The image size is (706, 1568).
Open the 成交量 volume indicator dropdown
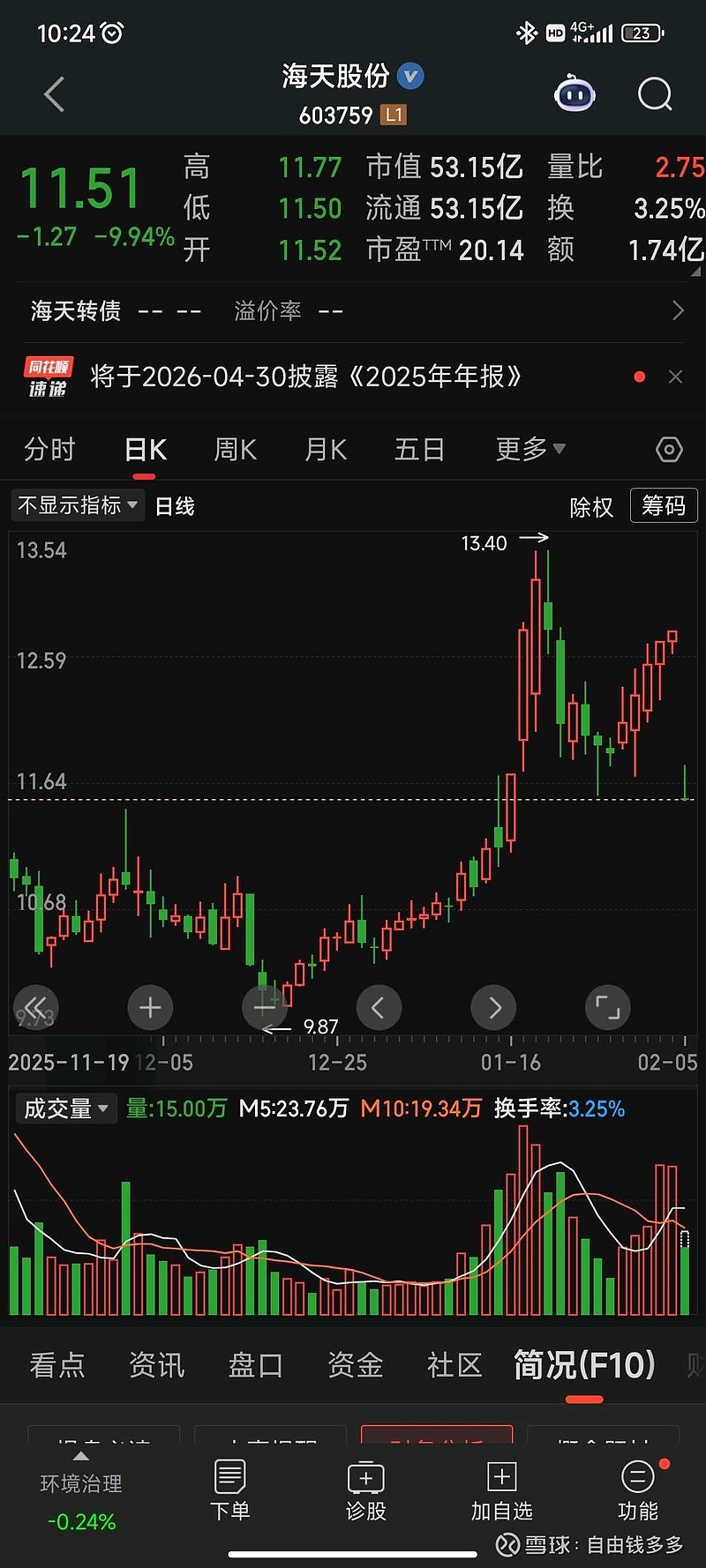pyautogui.click(x=65, y=1109)
